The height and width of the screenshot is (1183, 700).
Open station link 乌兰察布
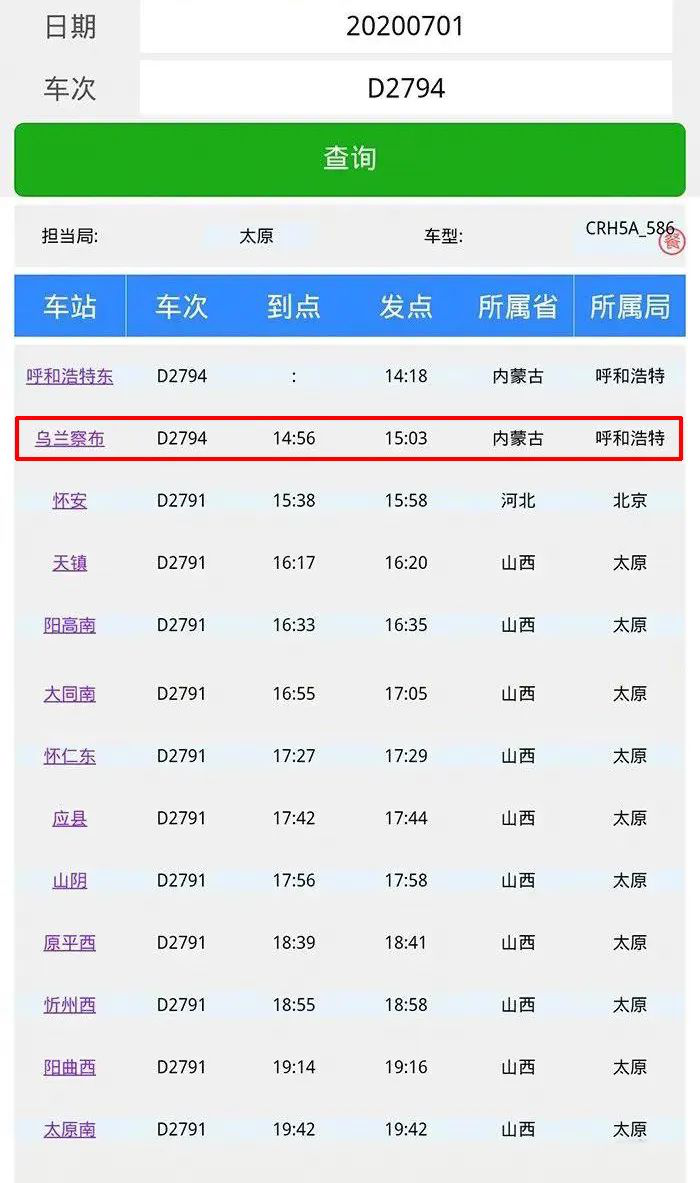click(70, 438)
